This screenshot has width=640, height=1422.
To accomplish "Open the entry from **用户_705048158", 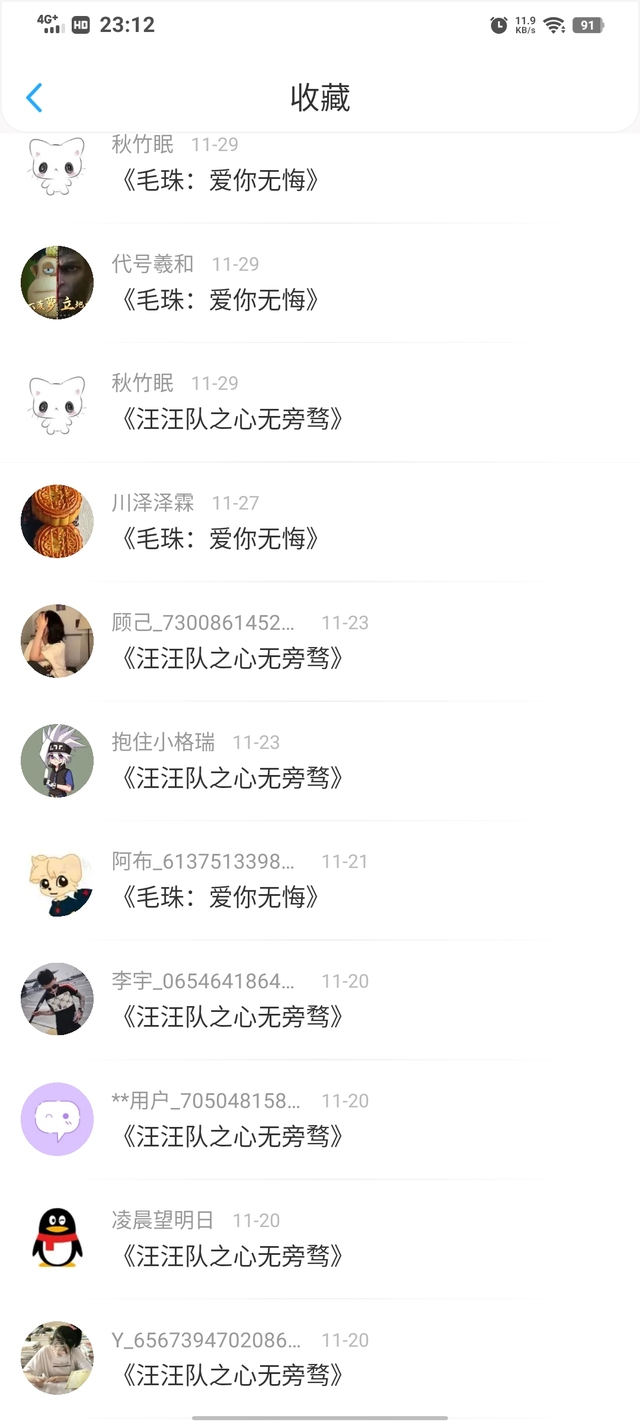I will [x=232, y=1136].
